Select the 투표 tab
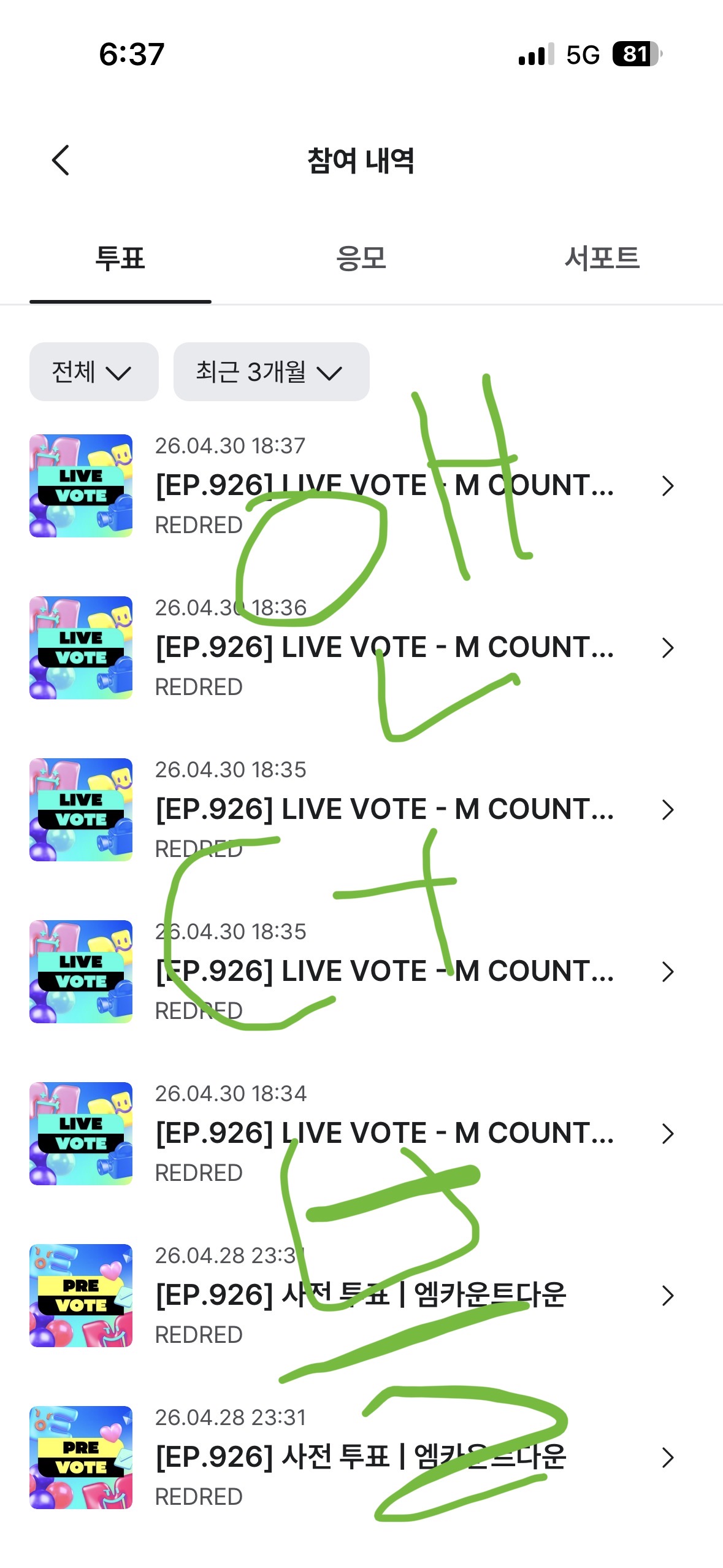Viewport: 723px width, 1568px height. point(120,258)
